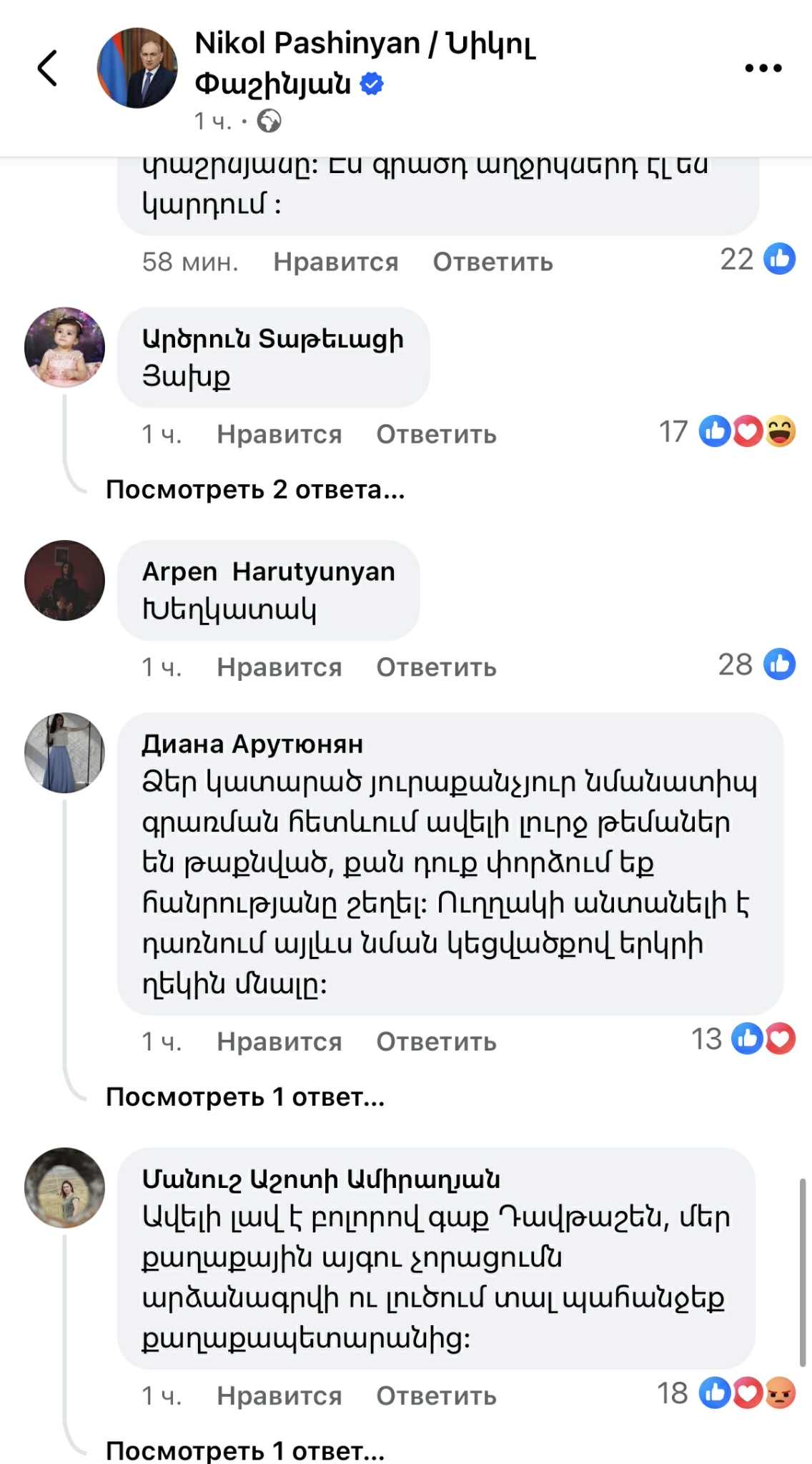Like Arpen Harutyunyan's comment

(x=279, y=667)
